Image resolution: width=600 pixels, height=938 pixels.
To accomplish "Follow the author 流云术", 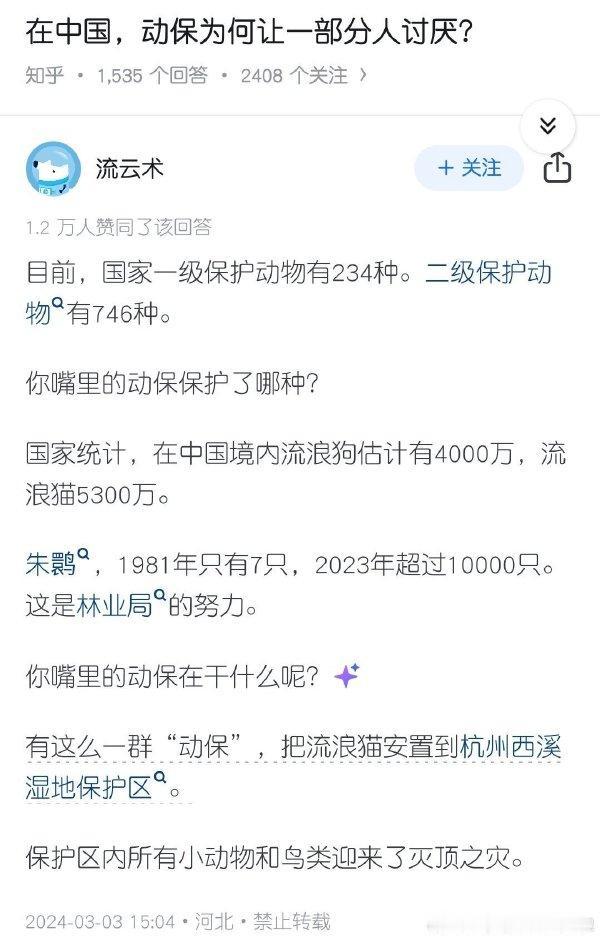I will (469, 168).
